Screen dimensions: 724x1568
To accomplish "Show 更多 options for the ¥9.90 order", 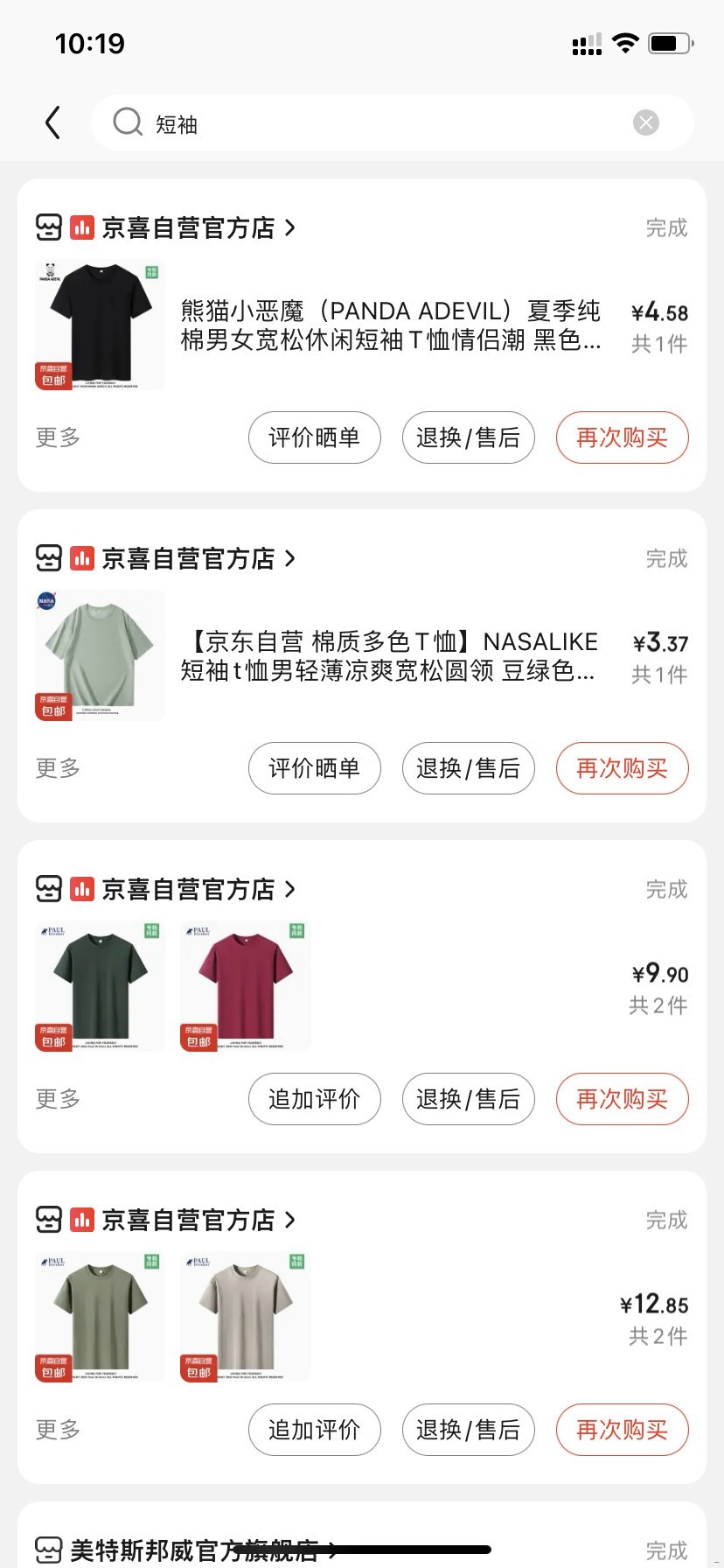I will pos(58,1099).
